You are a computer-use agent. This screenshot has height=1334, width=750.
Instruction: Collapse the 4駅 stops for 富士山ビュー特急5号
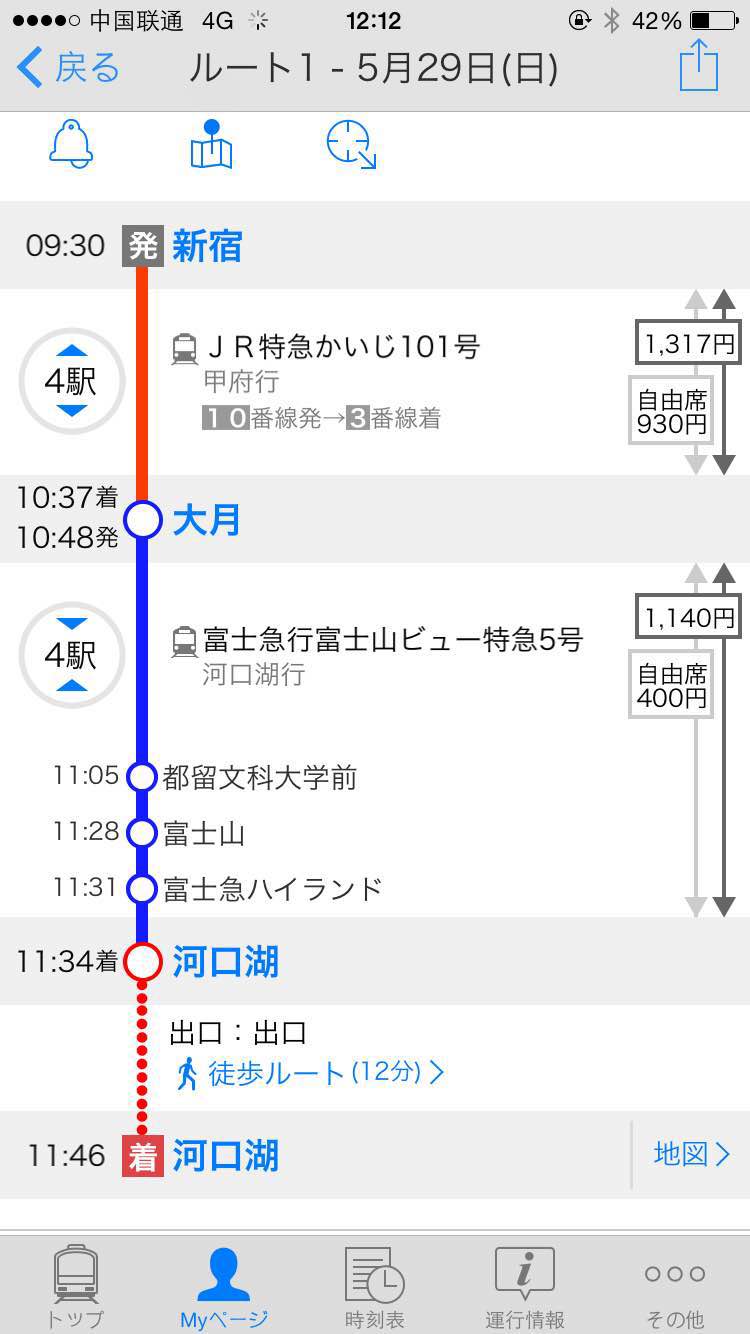click(71, 655)
